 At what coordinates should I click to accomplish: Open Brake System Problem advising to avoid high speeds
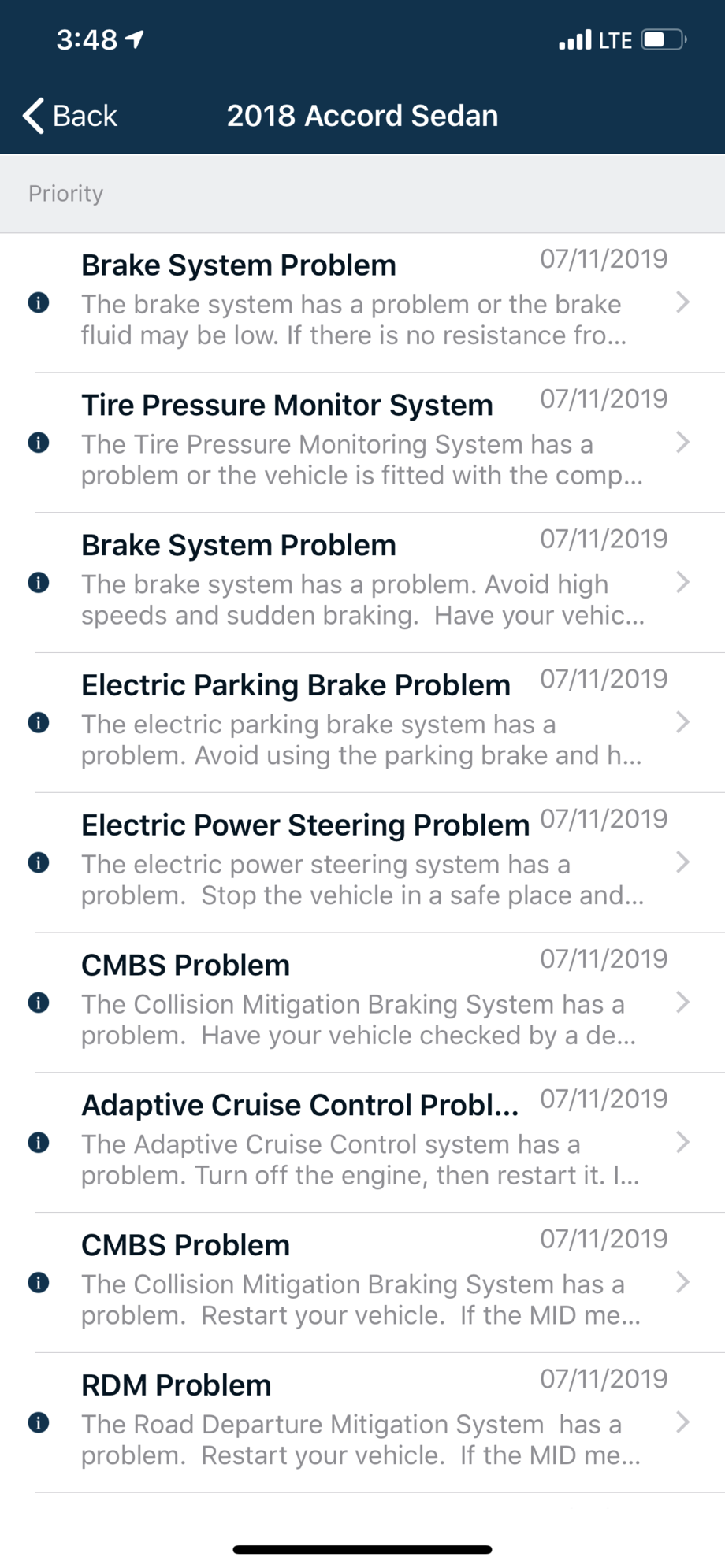(362, 583)
